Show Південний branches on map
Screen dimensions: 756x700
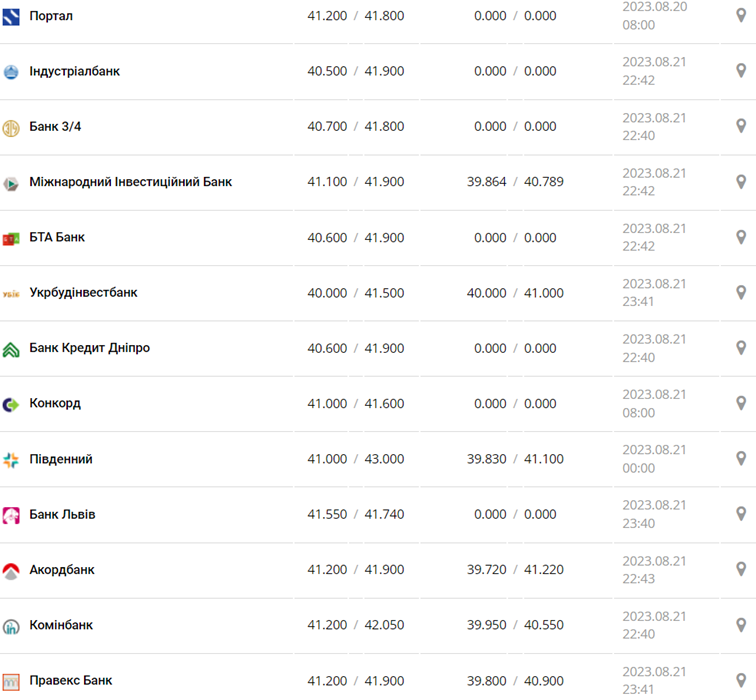[x=741, y=459]
